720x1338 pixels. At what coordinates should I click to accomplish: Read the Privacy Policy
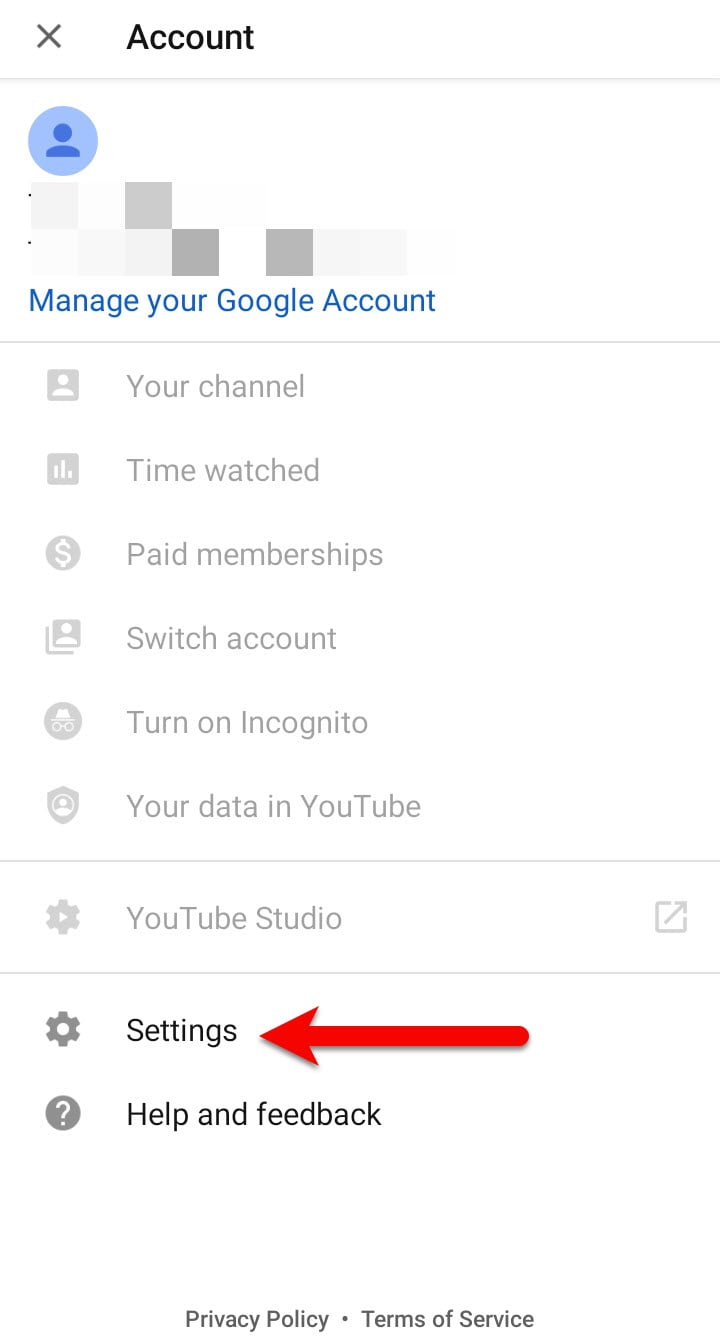pos(257,1319)
